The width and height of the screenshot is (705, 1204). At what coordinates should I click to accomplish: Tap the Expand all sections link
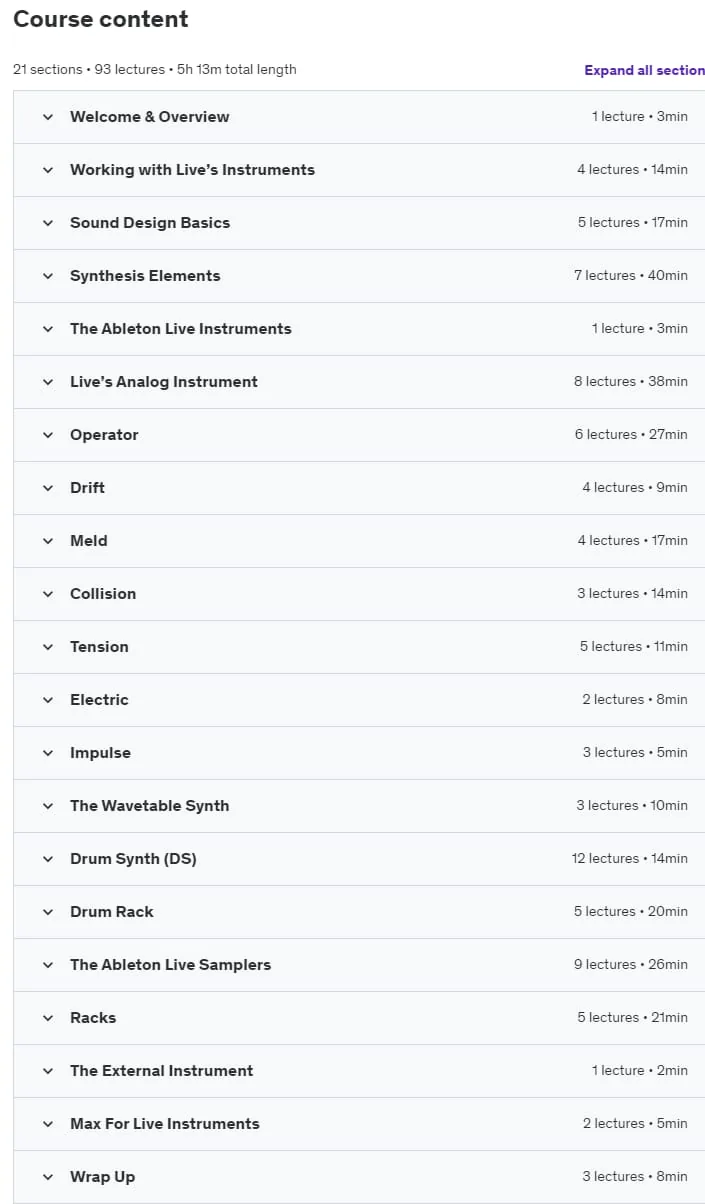645,70
